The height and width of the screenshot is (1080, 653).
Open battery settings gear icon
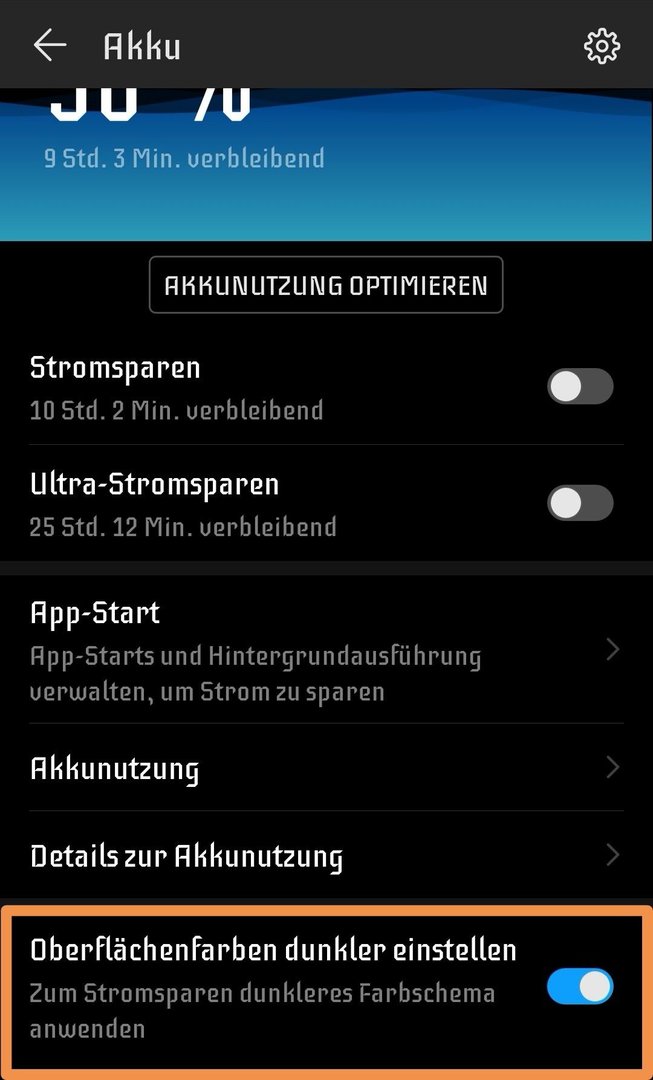click(x=601, y=46)
